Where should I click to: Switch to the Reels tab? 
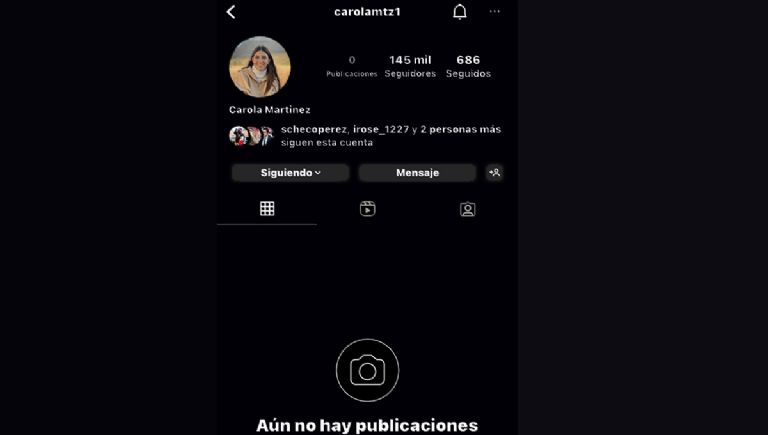tap(367, 209)
